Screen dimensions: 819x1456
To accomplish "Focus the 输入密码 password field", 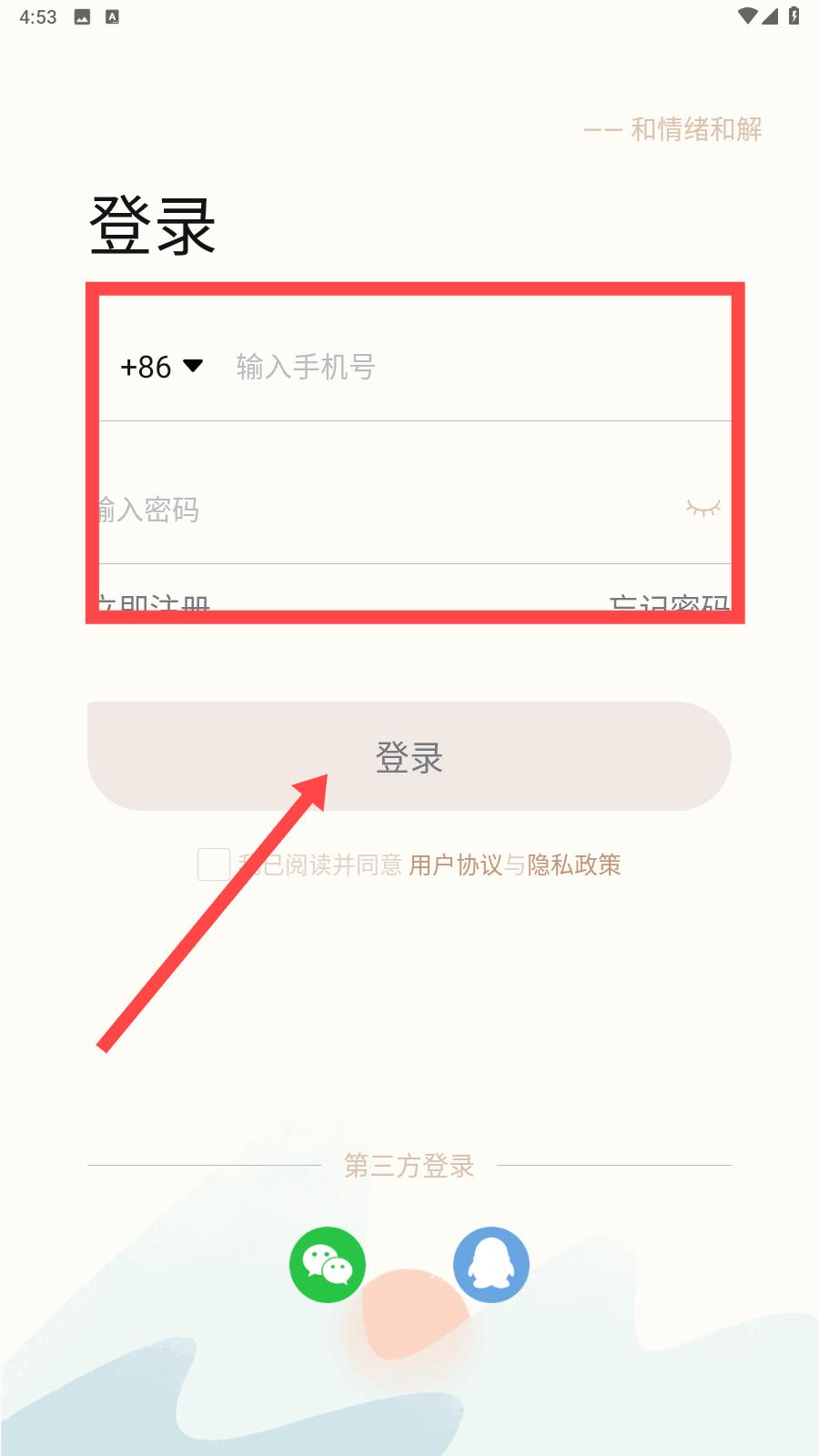I will coord(382,510).
